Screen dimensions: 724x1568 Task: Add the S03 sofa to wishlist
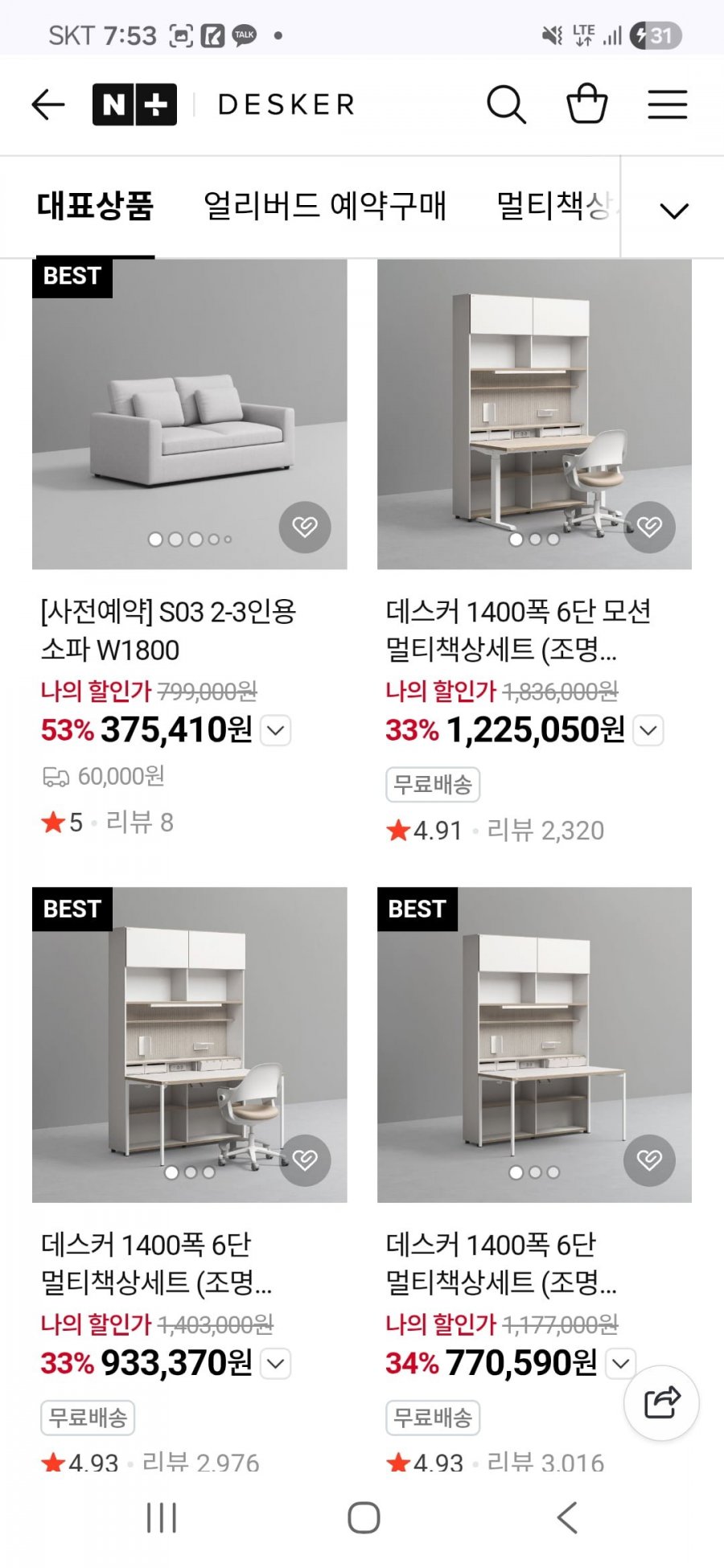point(305,527)
